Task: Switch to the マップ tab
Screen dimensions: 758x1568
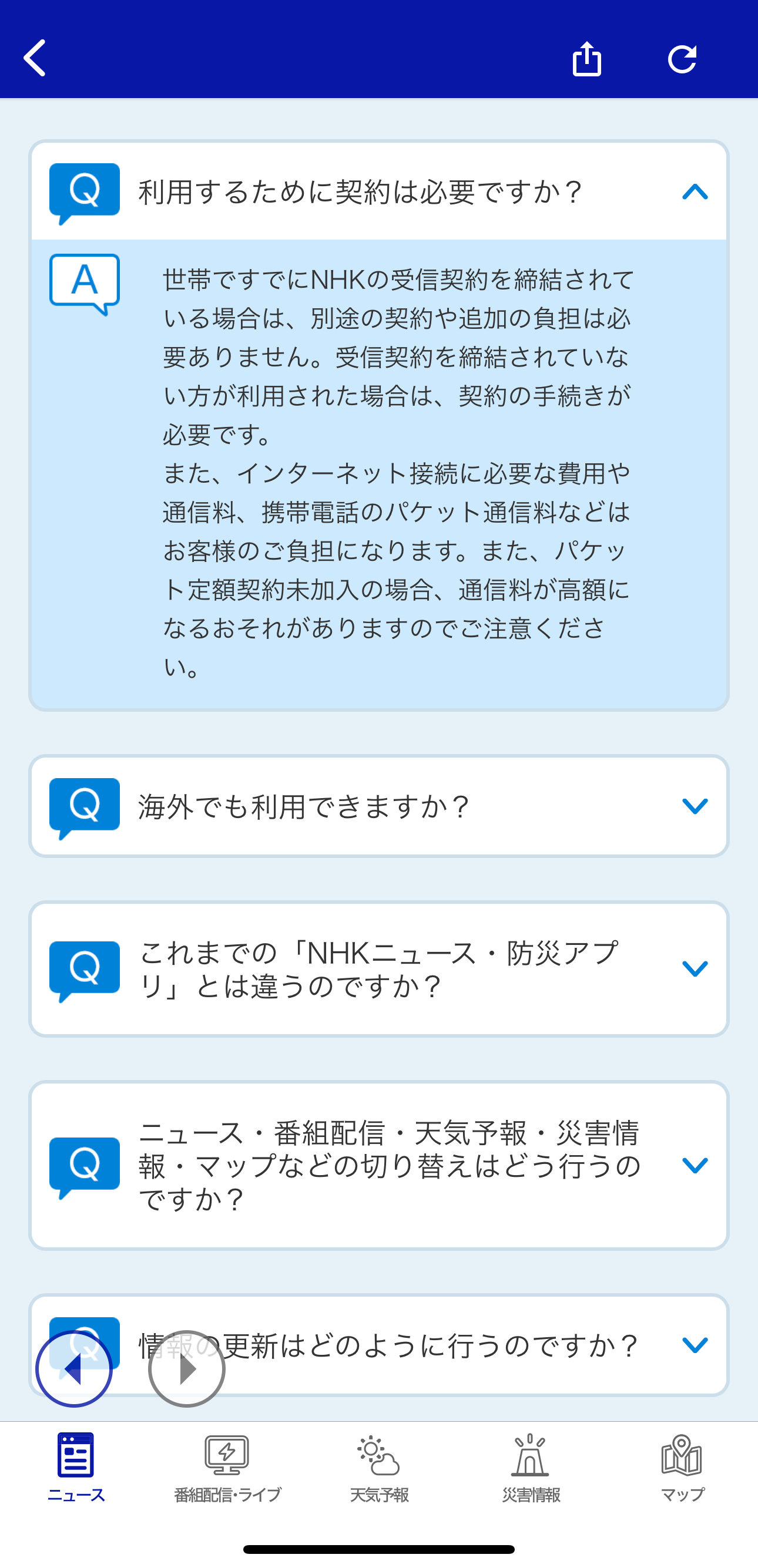Action: click(682, 1468)
